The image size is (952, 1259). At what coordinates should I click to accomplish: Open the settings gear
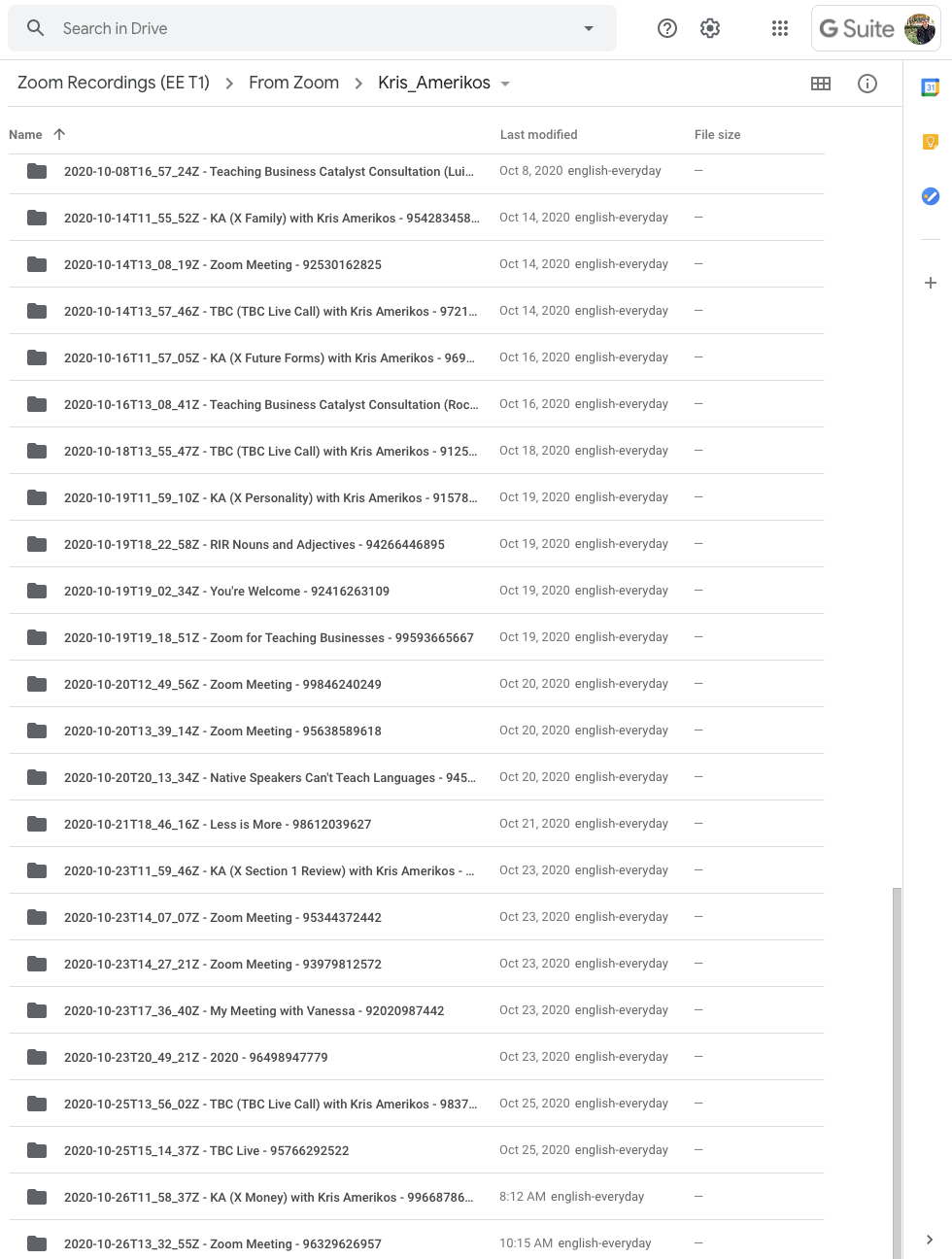tap(710, 29)
